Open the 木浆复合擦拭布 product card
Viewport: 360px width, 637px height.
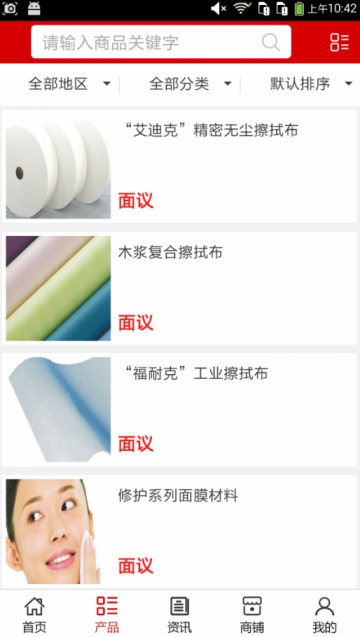(180, 288)
